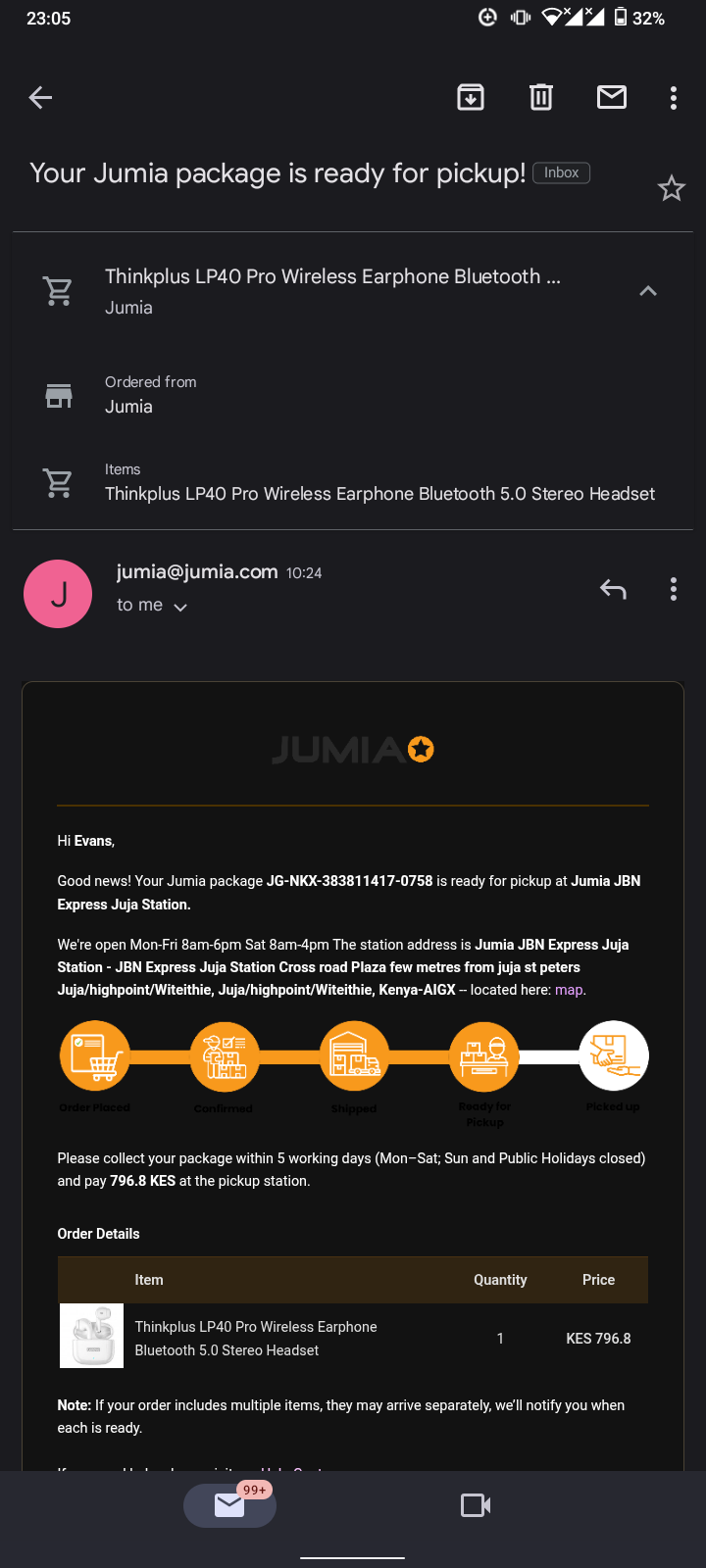This screenshot has width=706, height=1568.
Task: Go back to the inbox list
Action: (40, 97)
